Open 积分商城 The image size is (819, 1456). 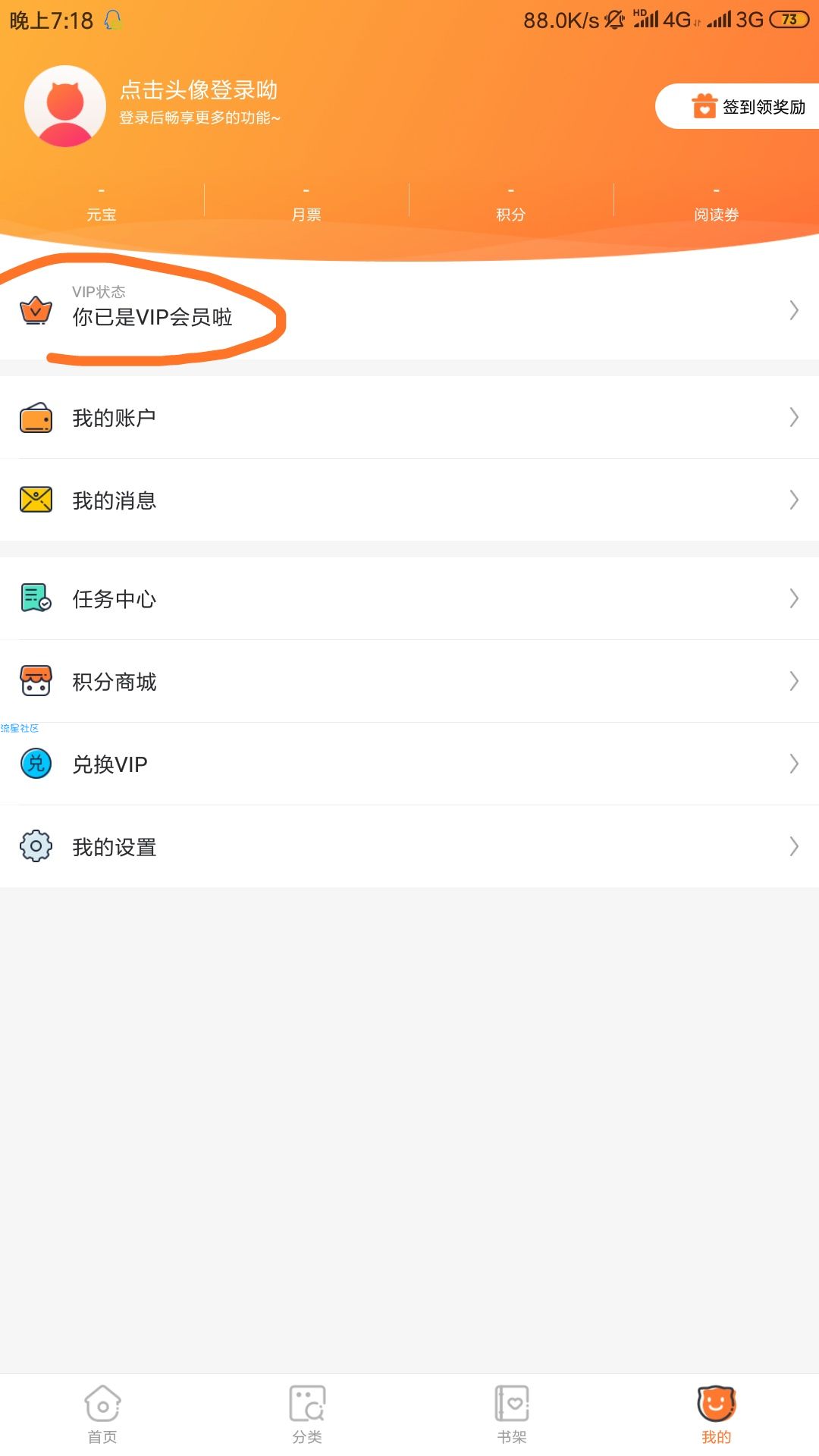409,681
